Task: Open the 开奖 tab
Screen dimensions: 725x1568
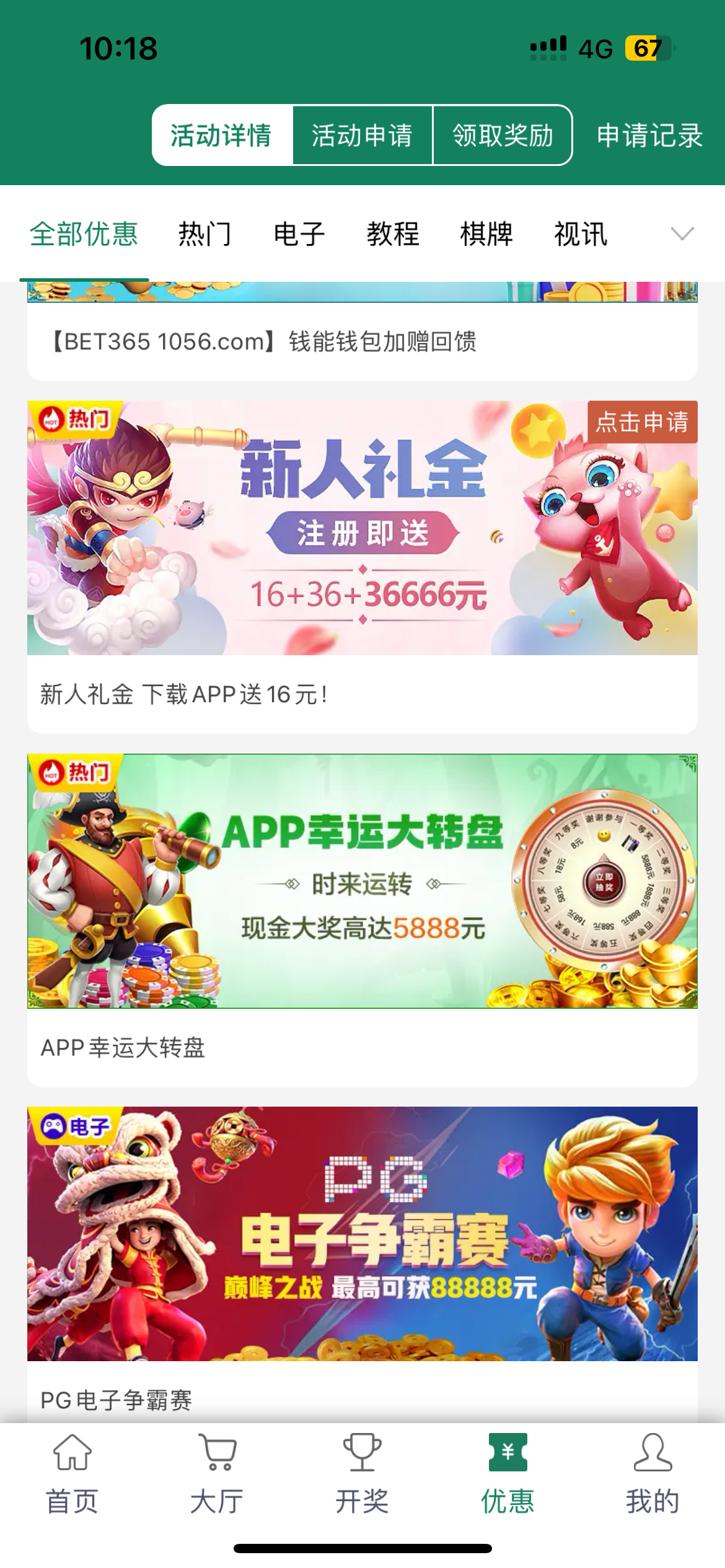Action: pyautogui.click(x=362, y=1474)
